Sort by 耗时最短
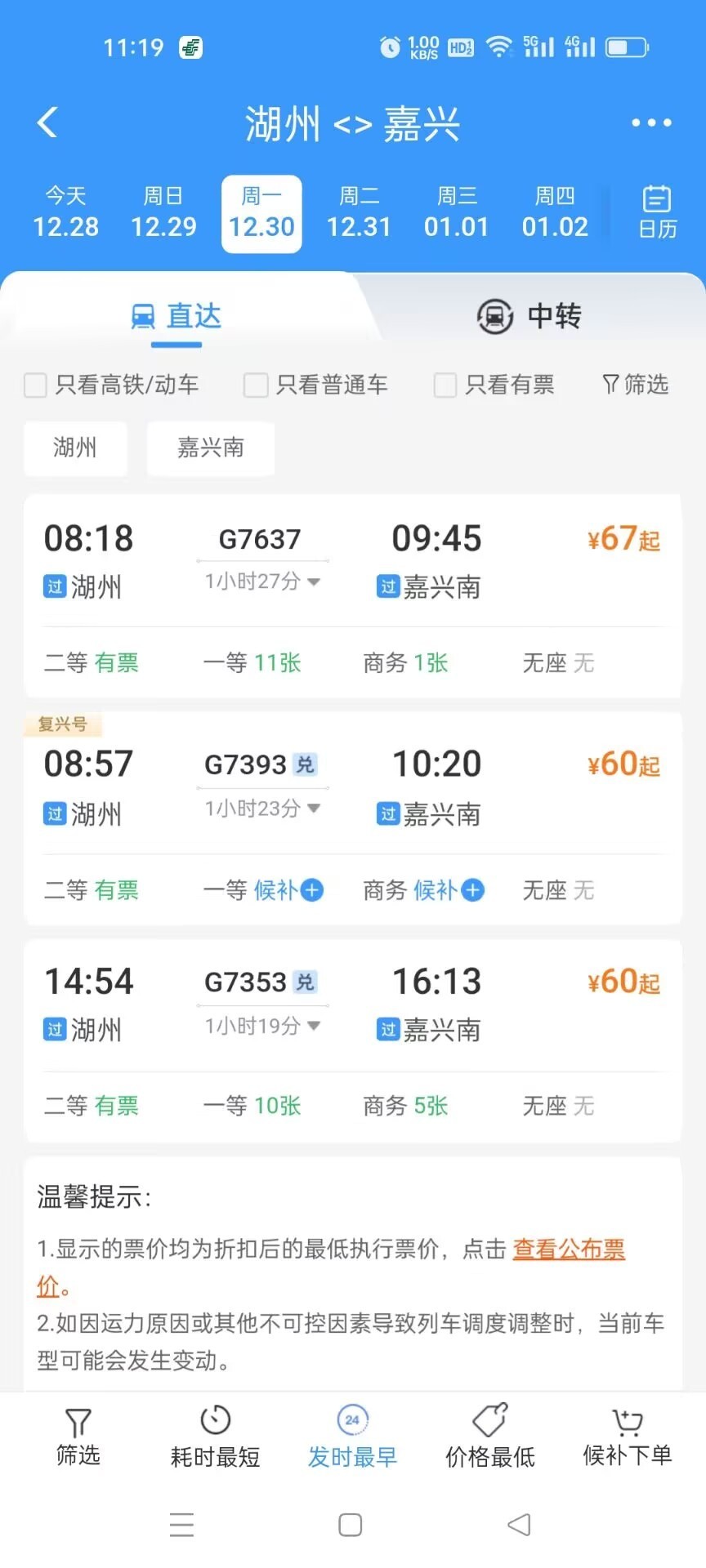Image resolution: width=706 pixels, height=1568 pixels. click(x=215, y=1437)
